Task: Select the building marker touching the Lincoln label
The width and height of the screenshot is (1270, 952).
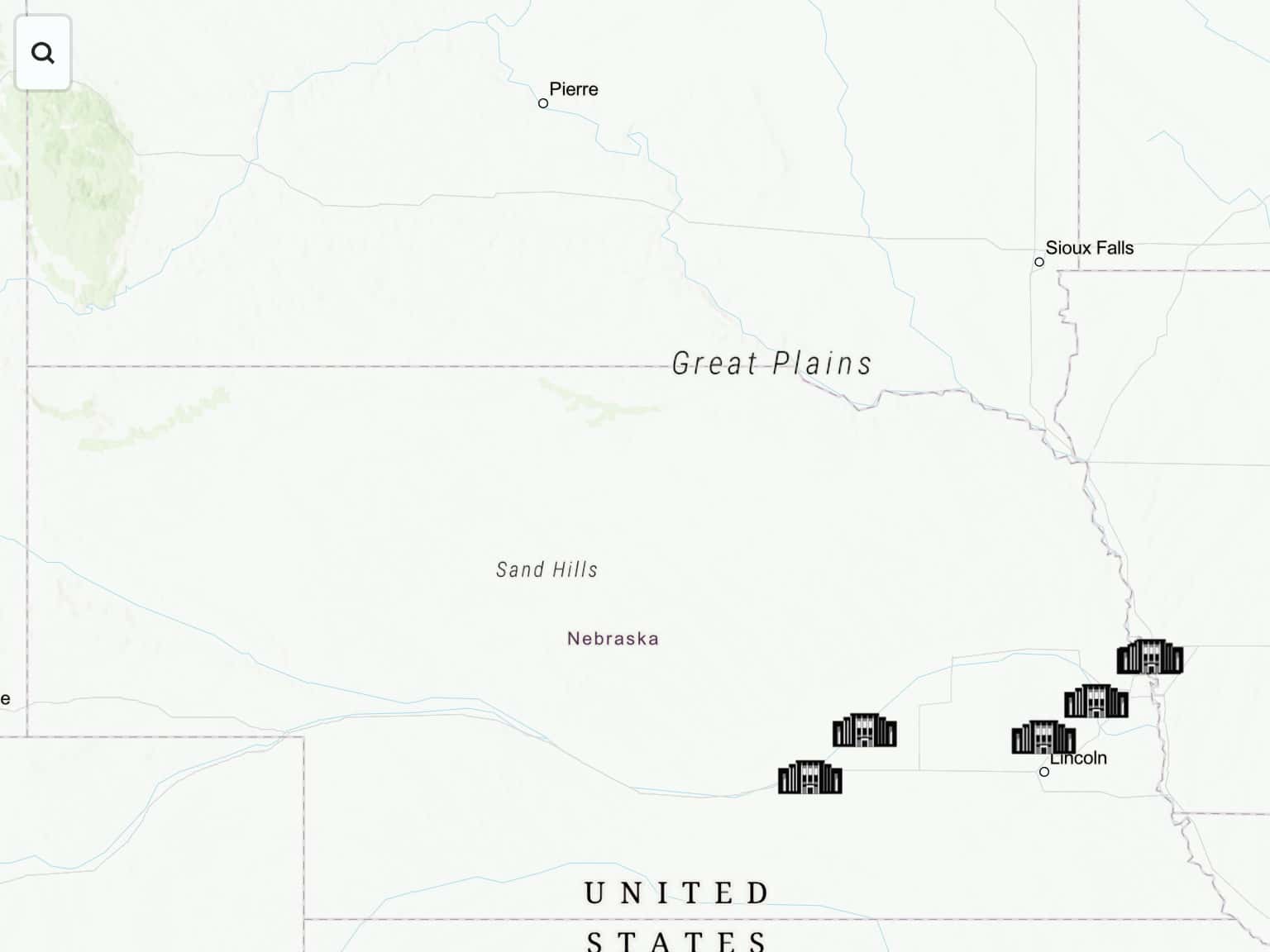Action: pyautogui.click(x=1043, y=737)
